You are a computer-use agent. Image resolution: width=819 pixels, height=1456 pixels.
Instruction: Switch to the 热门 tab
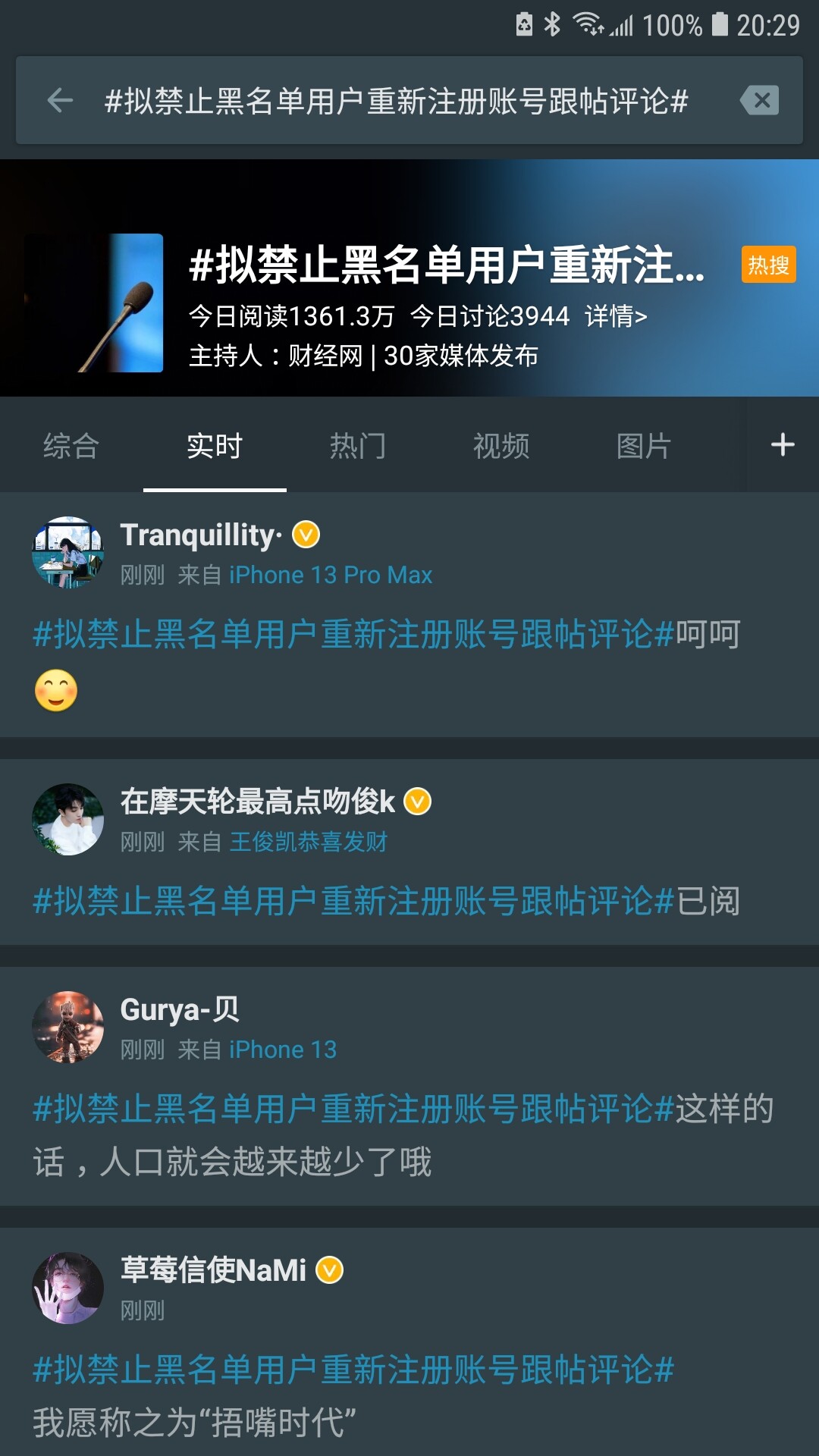[358, 446]
